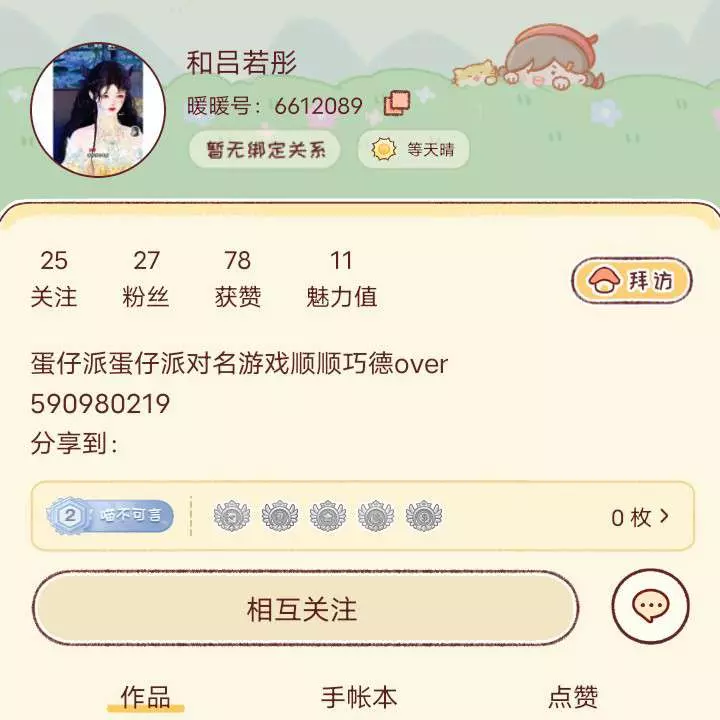Switch to the 作品 tab
720x720 pixels.
tap(145, 697)
